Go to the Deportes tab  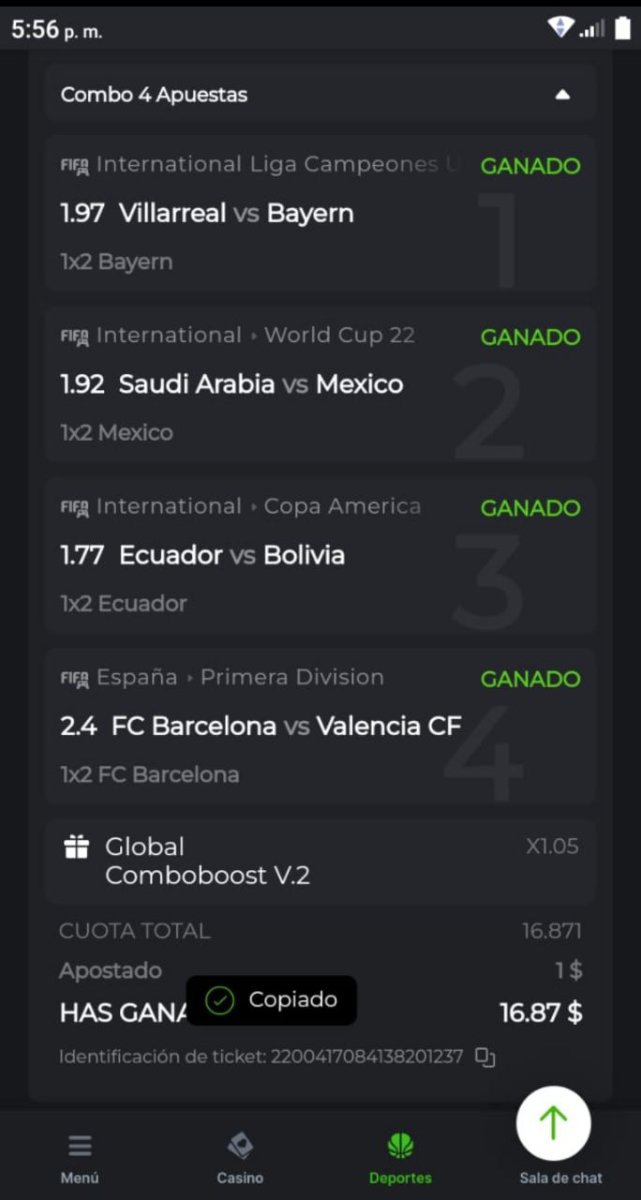pos(400,1158)
